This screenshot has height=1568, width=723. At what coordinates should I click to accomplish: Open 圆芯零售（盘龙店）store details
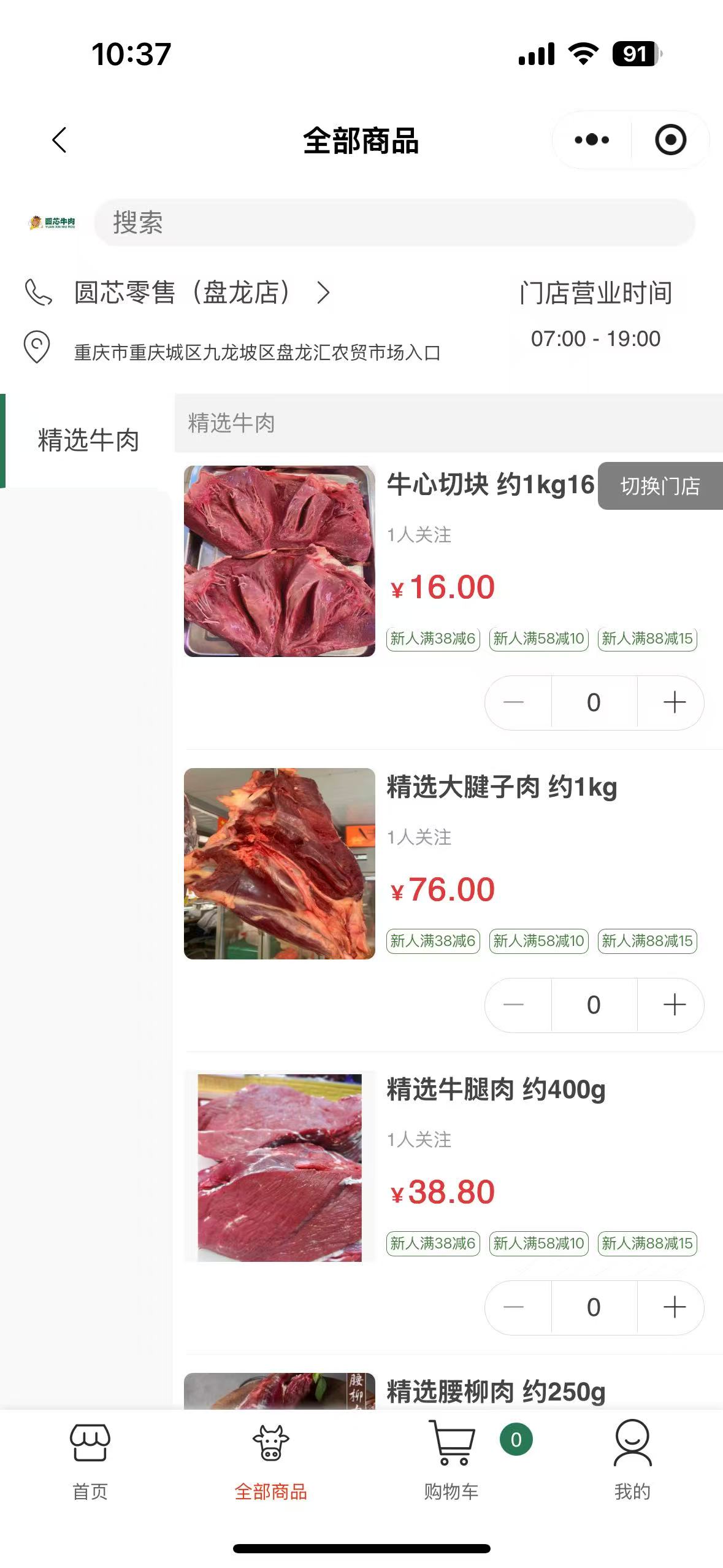point(202,293)
